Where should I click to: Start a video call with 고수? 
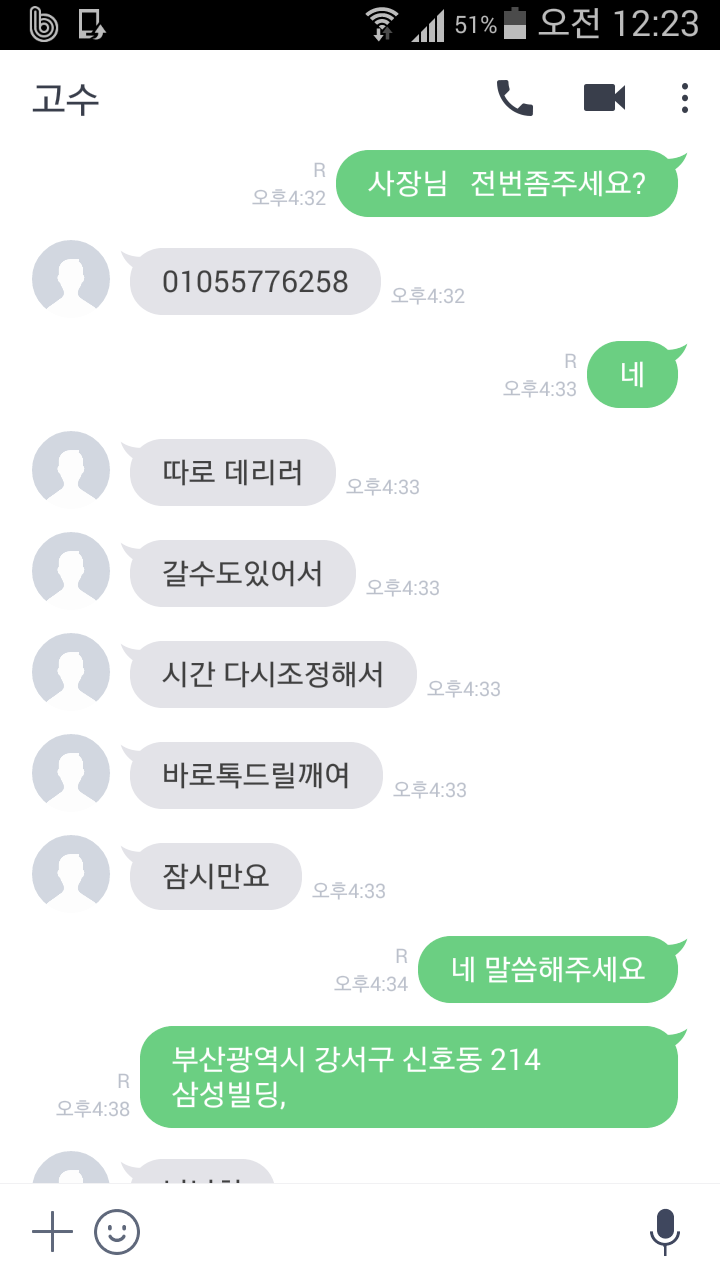click(604, 98)
